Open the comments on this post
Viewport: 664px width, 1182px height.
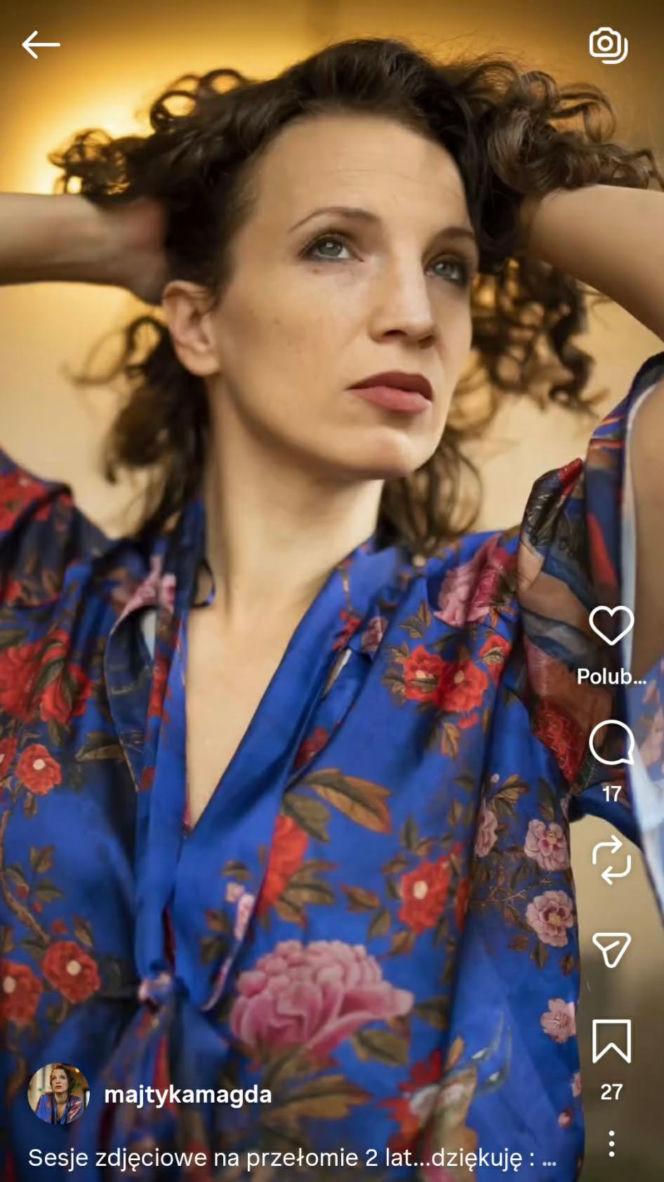(611, 743)
